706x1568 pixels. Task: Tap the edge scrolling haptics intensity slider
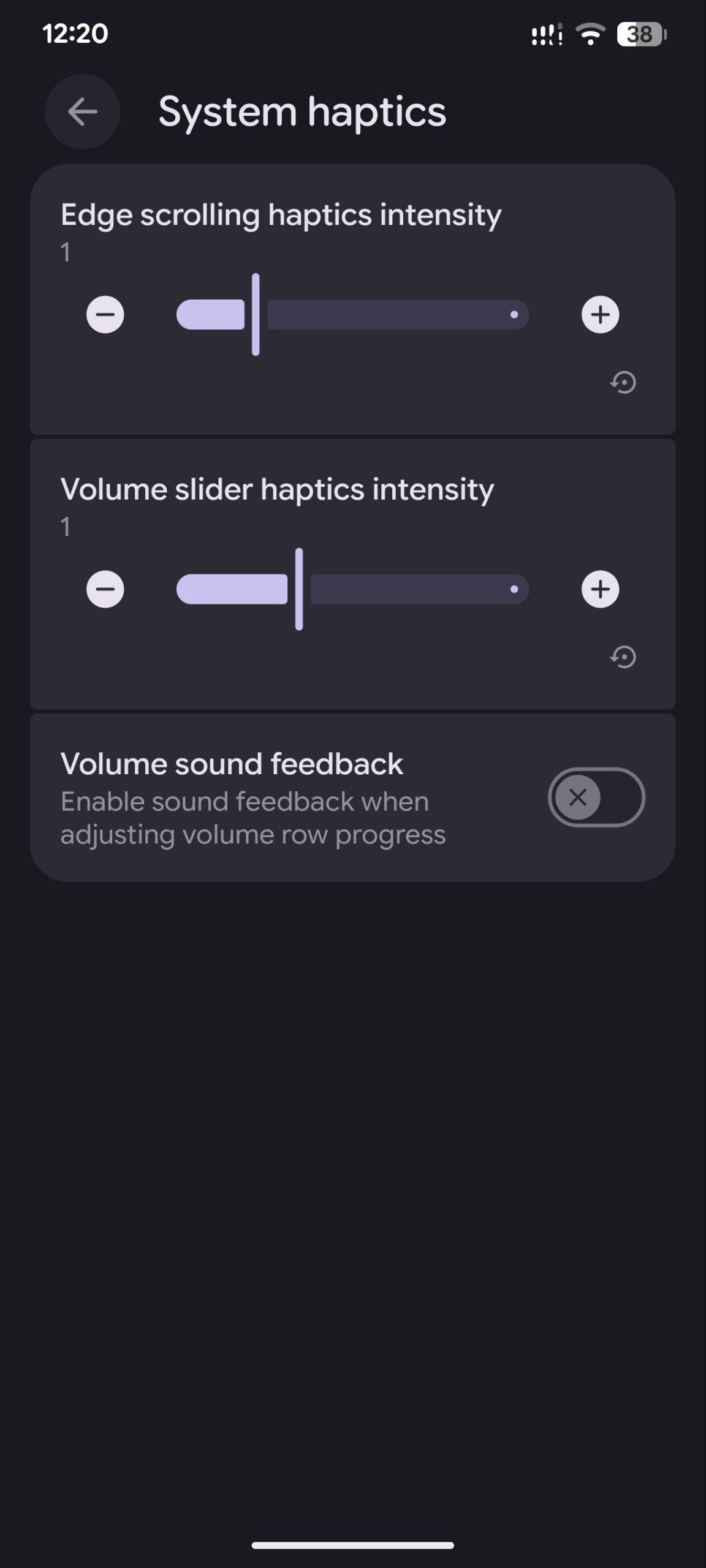[352, 315]
